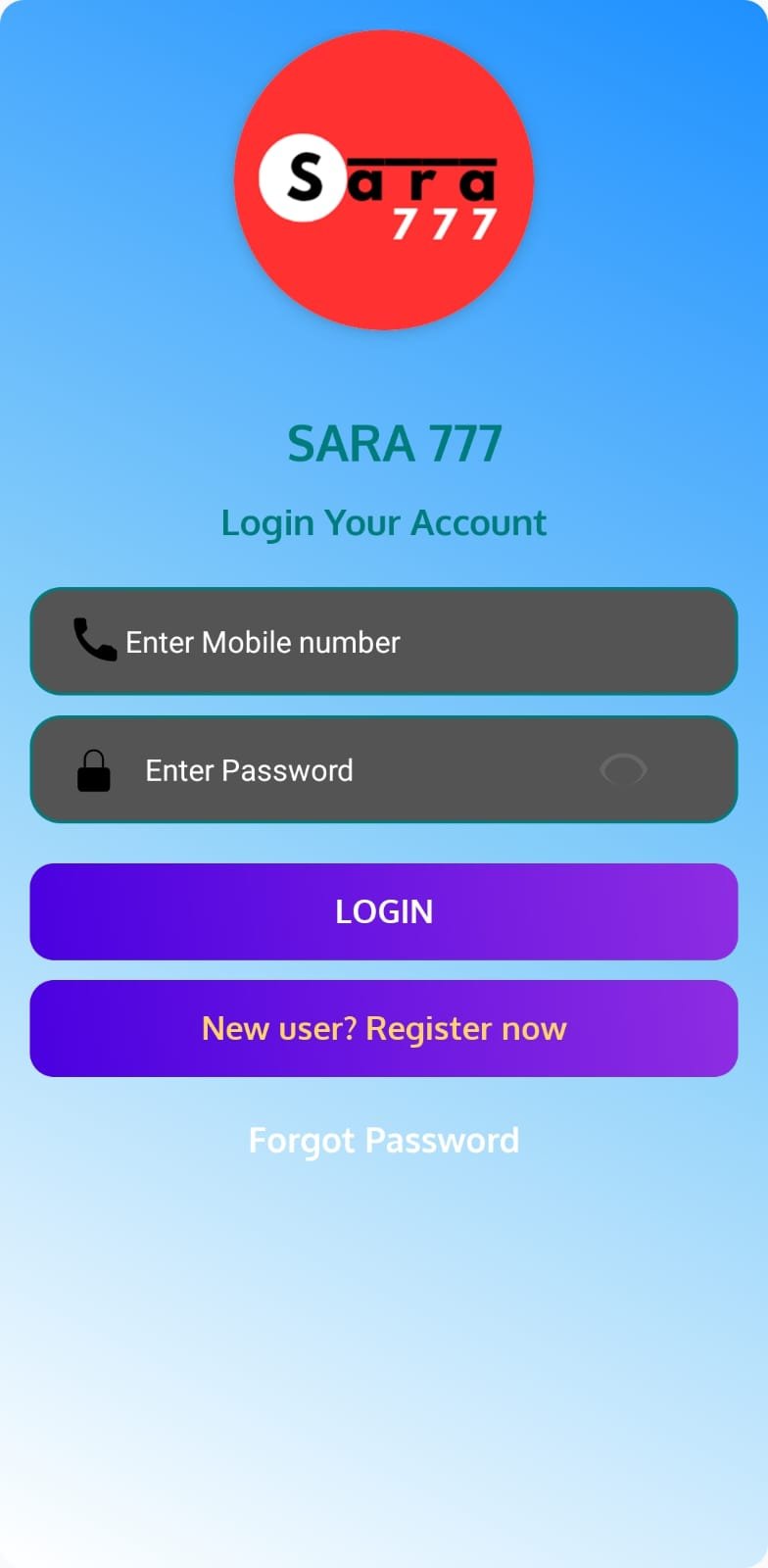The width and height of the screenshot is (768, 1568).
Task: Open the Forgot Password link
Action: pyautogui.click(x=384, y=1140)
